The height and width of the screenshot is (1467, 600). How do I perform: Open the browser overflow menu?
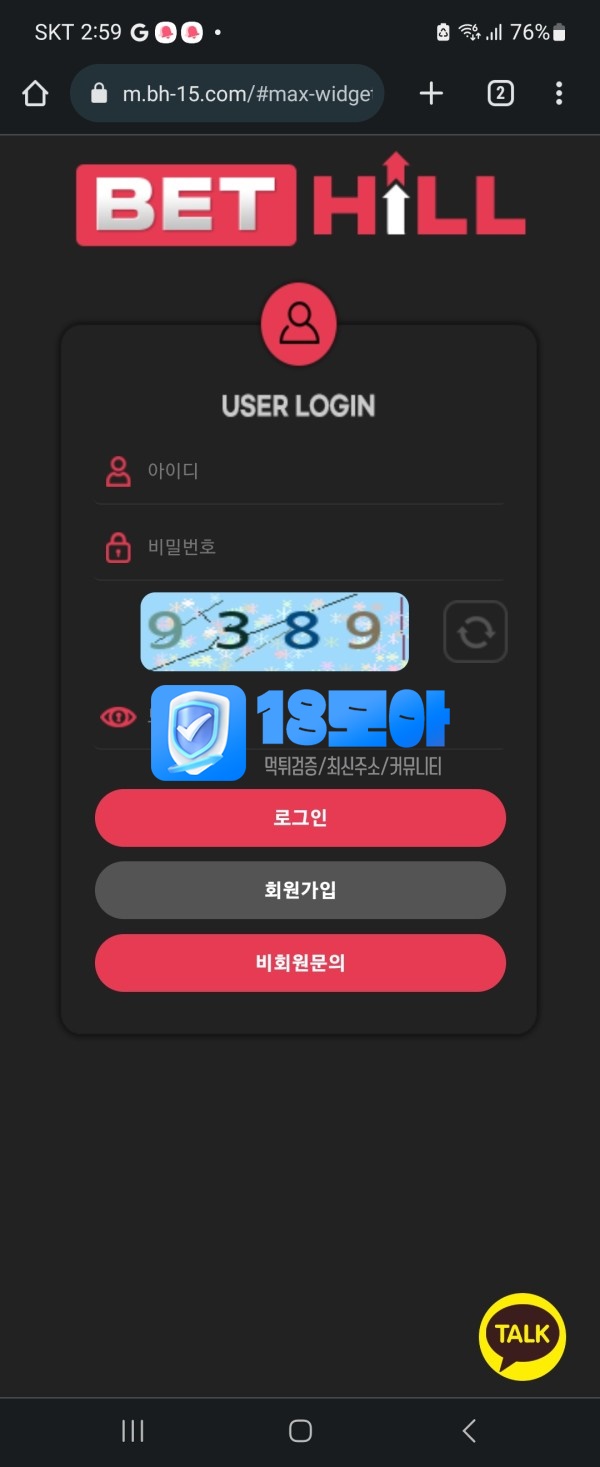click(559, 94)
